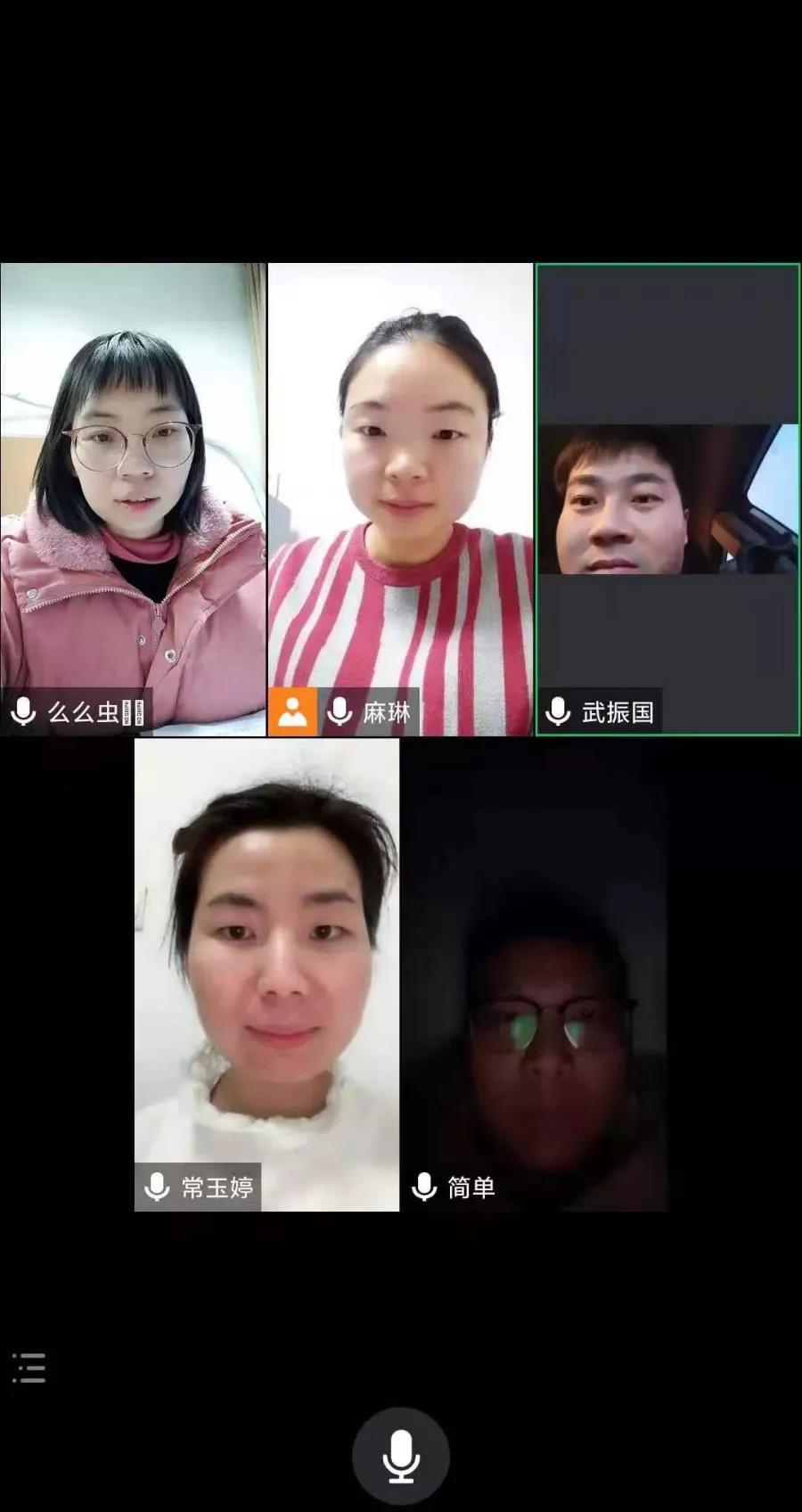
Task: Open 么么虫's video tile
Action: pyautogui.click(x=133, y=499)
